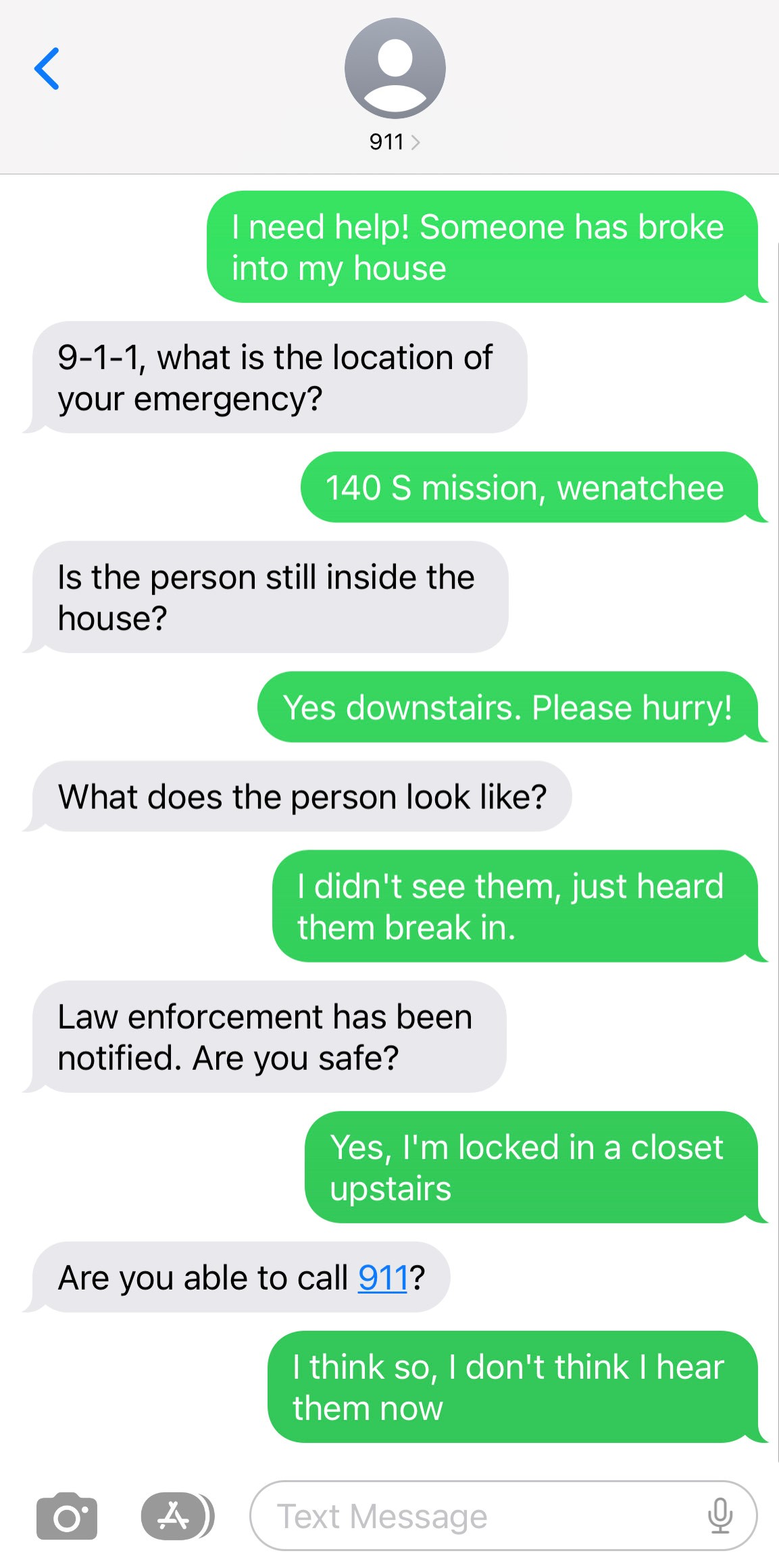Image resolution: width=779 pixels, height=1568 pixels.
Task: Tap the 911 link in the message
Action: coord(383,1277)
